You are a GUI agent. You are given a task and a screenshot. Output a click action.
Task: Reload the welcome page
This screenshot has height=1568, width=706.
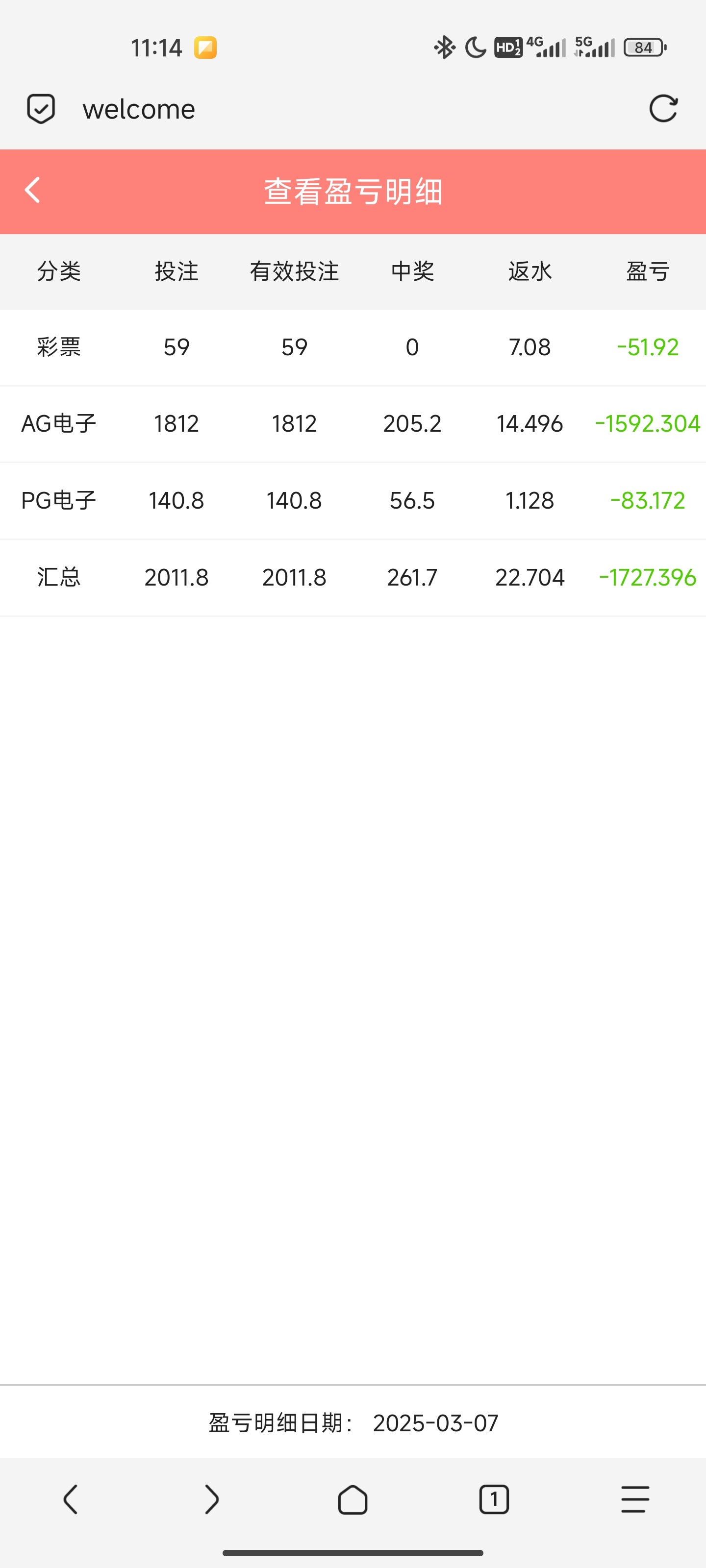[x=663, y=109]
